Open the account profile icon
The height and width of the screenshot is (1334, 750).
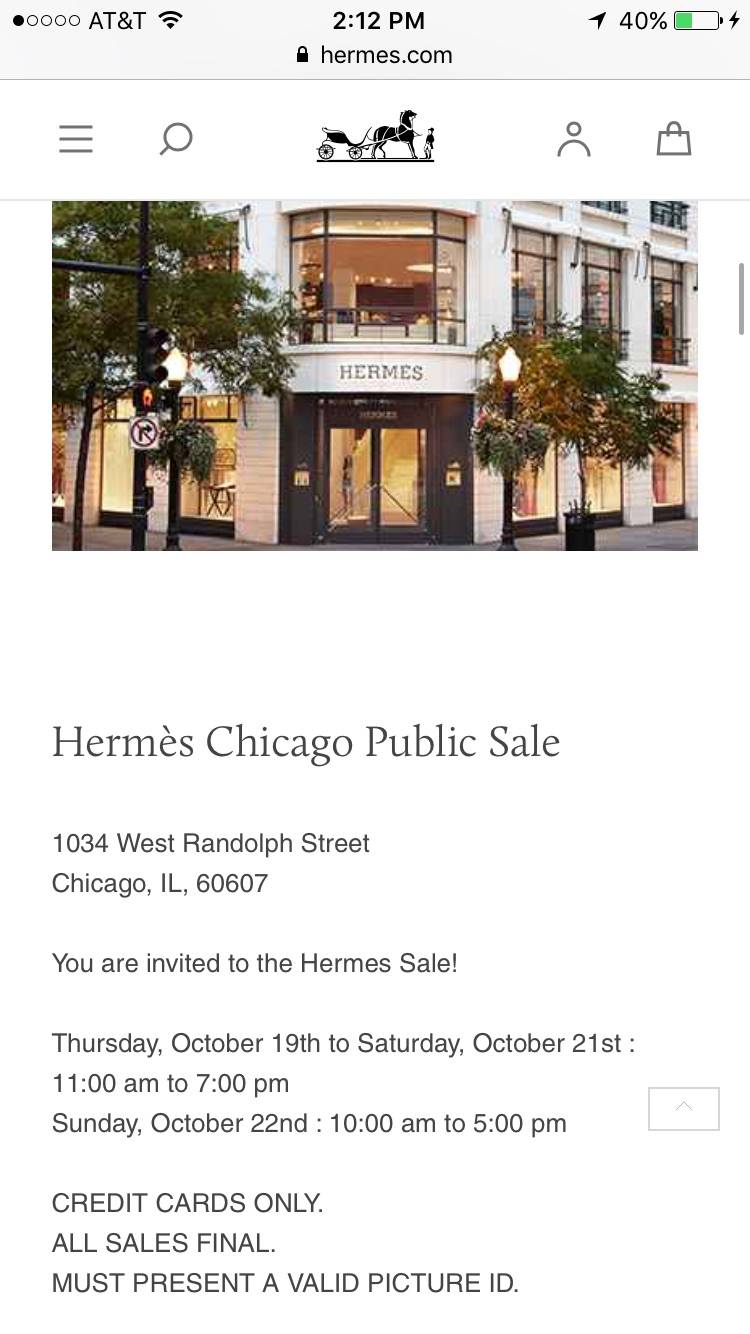(x=574, y=139)
